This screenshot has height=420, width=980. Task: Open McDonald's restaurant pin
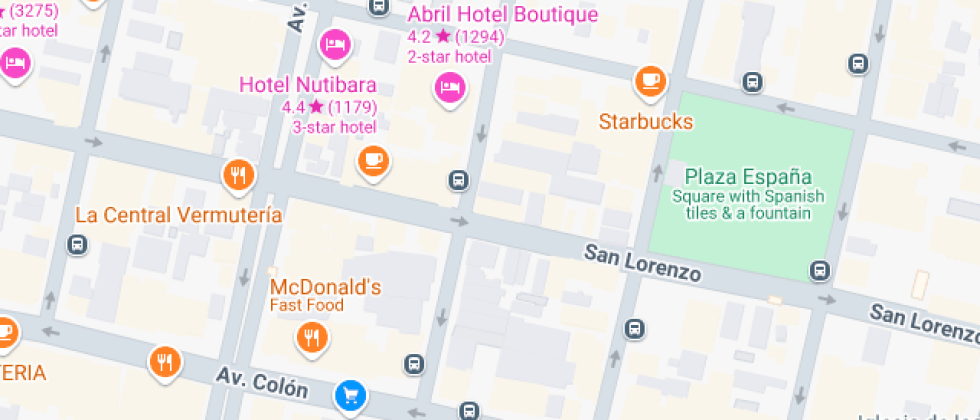coord(312,337)
